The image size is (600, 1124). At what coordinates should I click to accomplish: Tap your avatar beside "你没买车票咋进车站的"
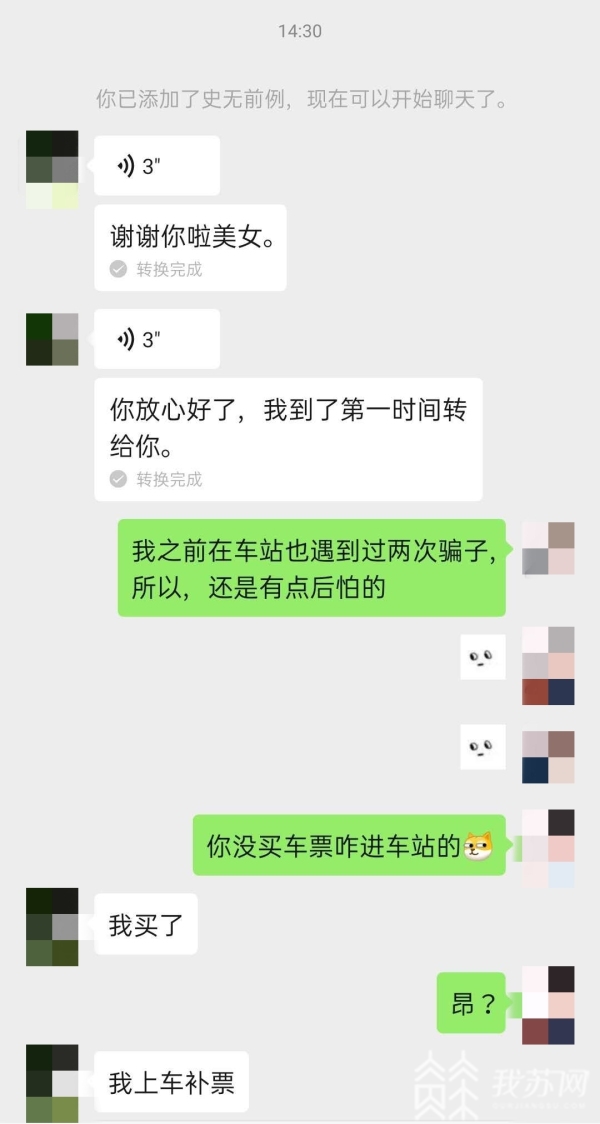coord(548,848)
